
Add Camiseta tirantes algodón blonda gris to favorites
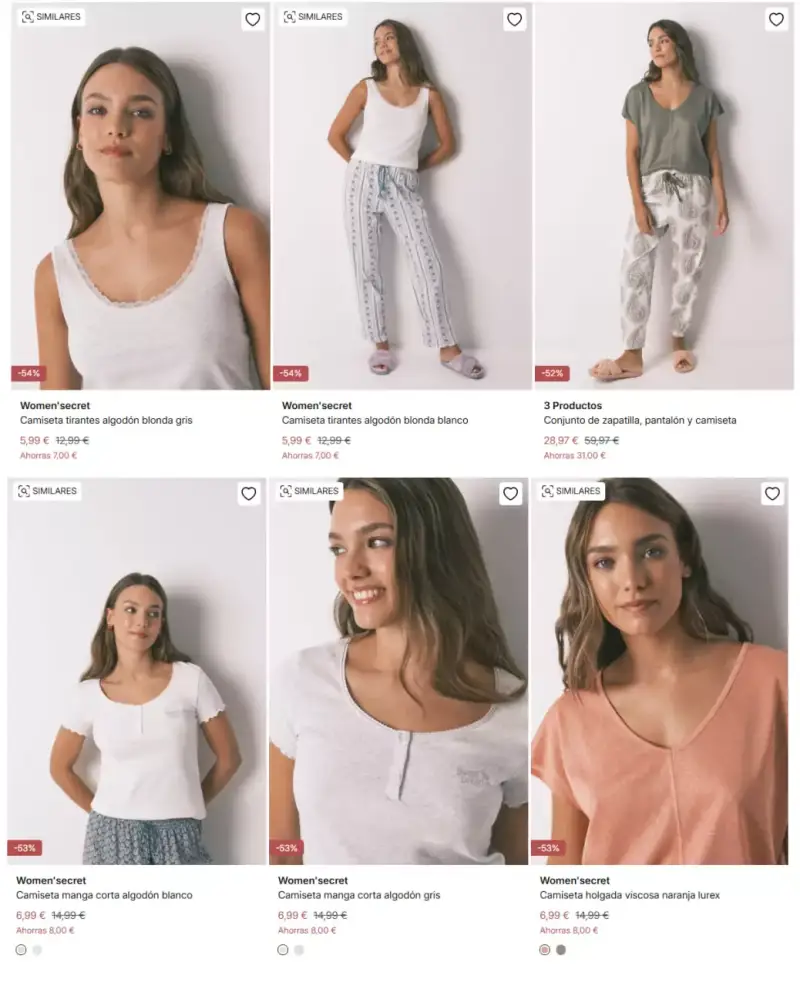[252, 19]
